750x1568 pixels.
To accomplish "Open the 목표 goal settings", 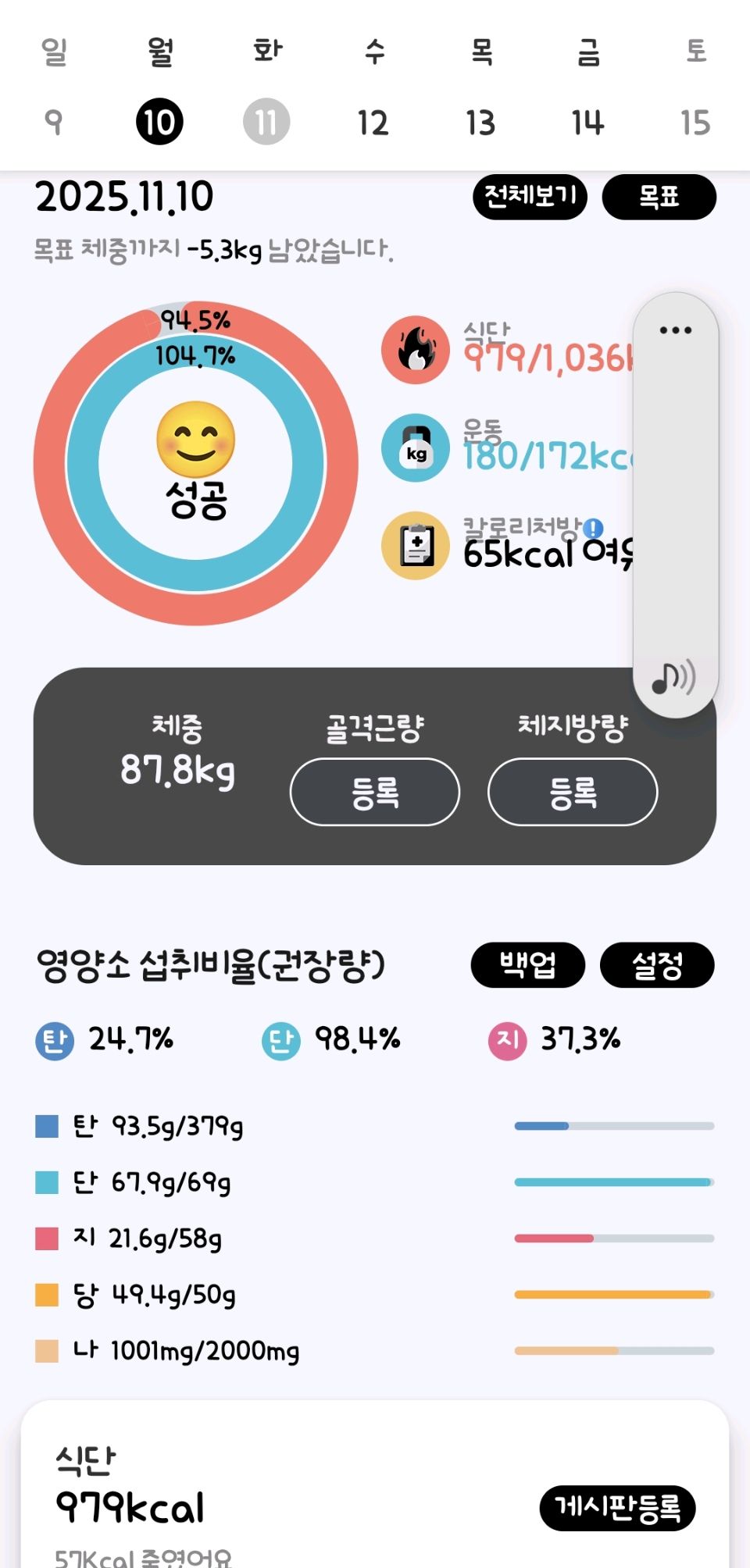I will click(x=659, y=197).
